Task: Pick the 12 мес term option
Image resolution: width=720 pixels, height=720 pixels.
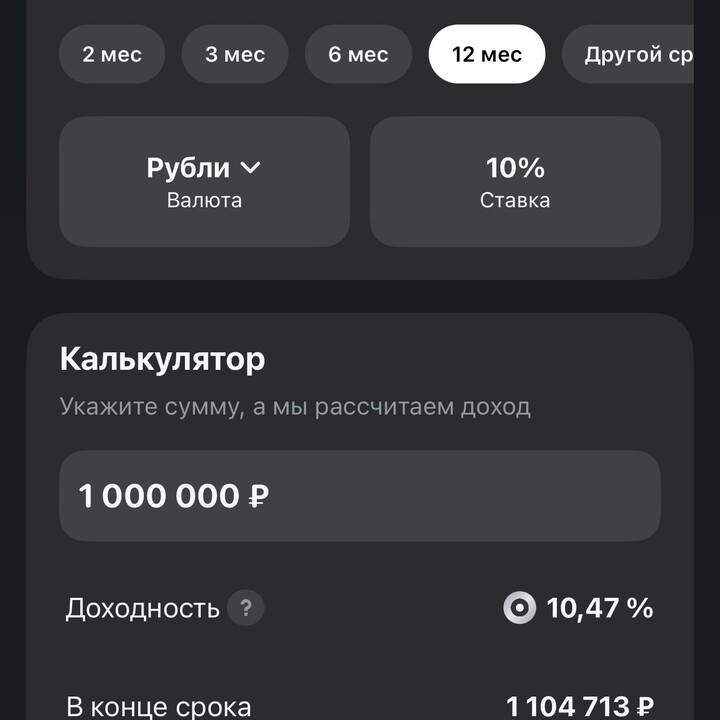Action: 487,54
